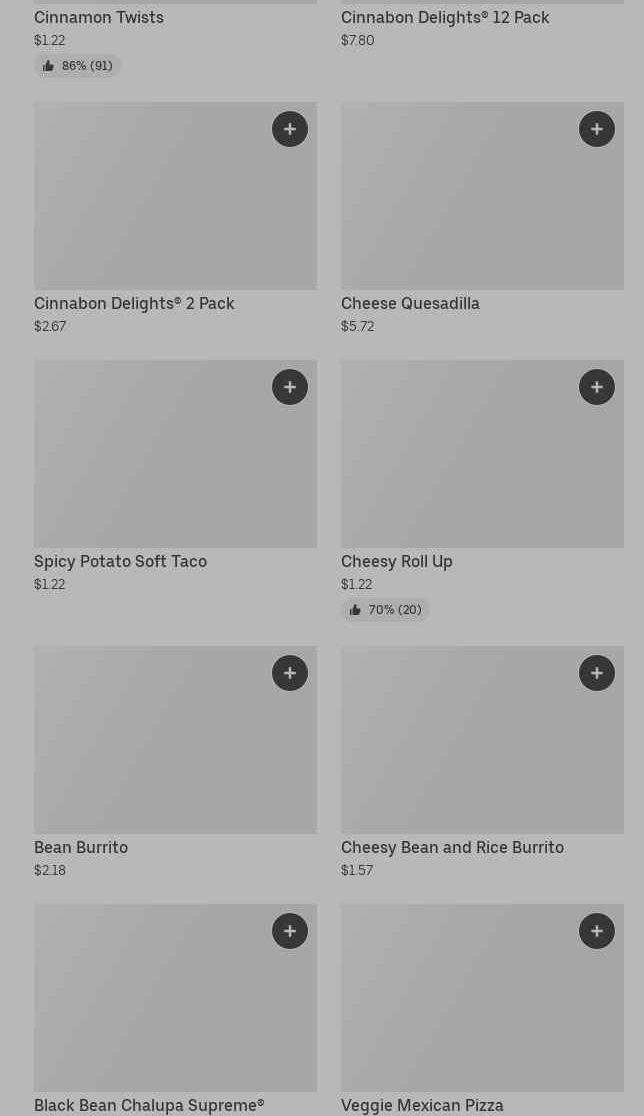Open Cinnabon Delights 2 Pack item details

point(175,219)
